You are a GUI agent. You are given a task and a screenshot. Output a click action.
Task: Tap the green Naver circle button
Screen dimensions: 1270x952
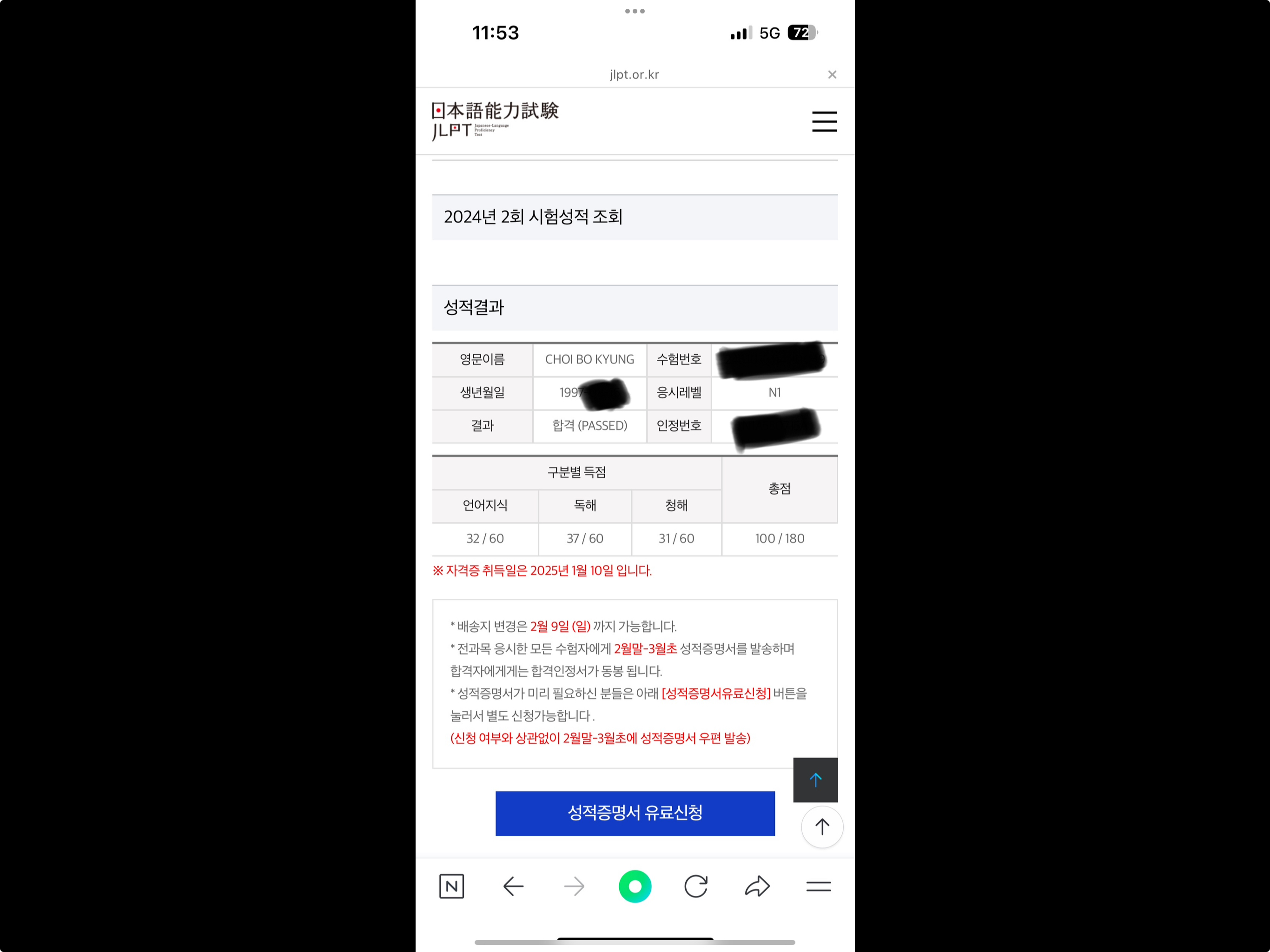point(635,886)
